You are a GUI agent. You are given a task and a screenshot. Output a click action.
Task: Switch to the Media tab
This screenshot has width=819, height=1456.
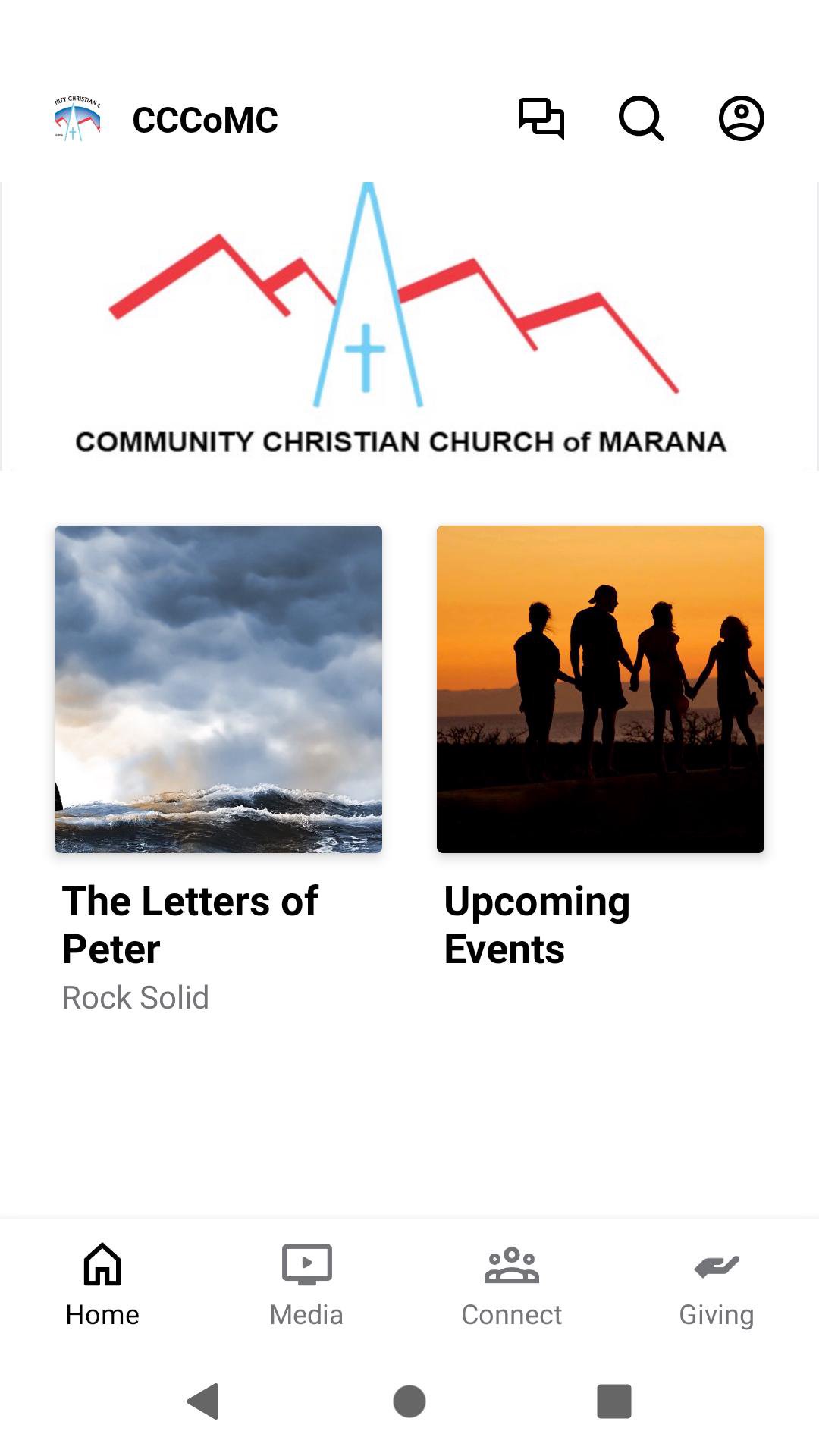point(306,1284)
